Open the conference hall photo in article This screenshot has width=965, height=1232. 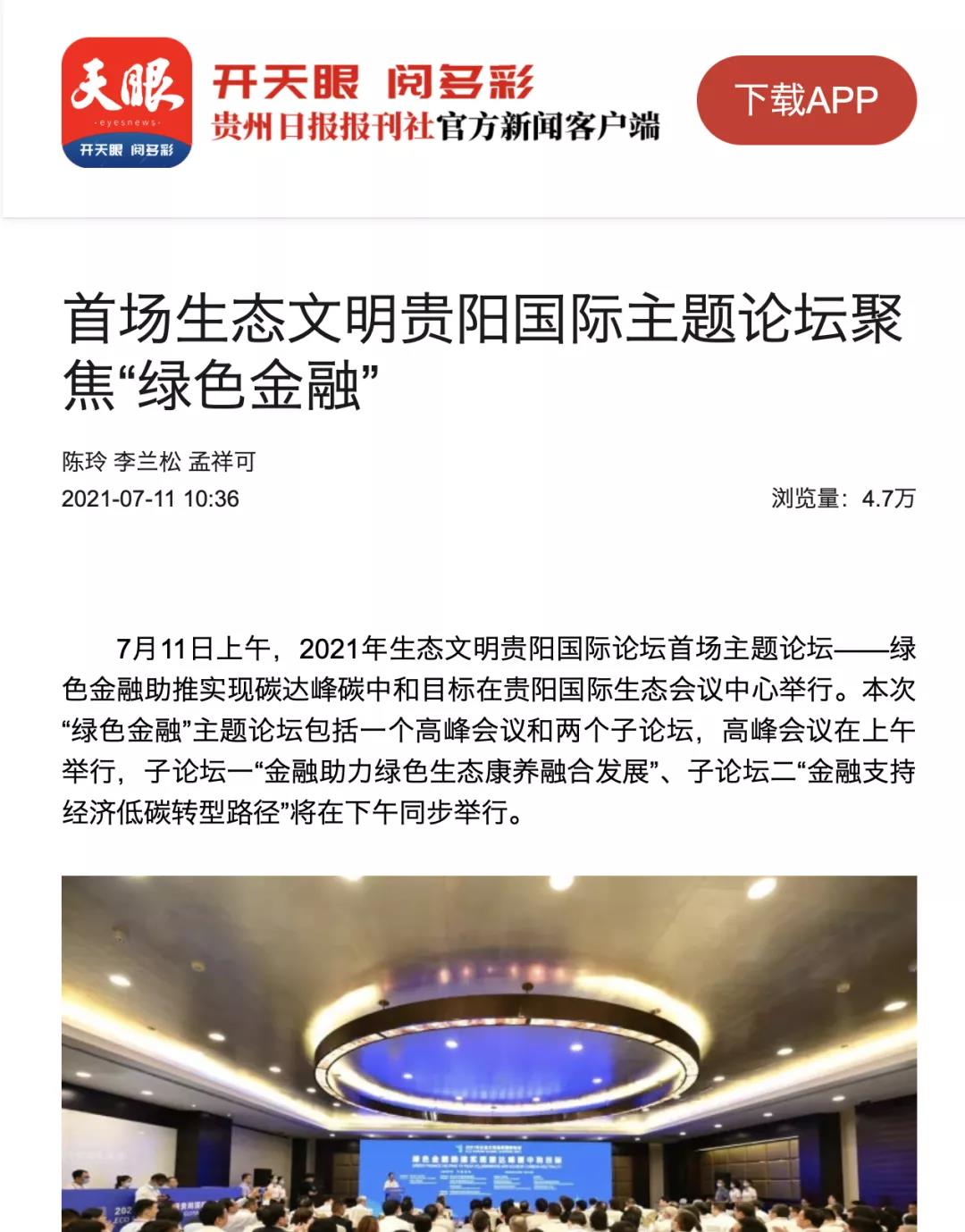click(489, 1052)
